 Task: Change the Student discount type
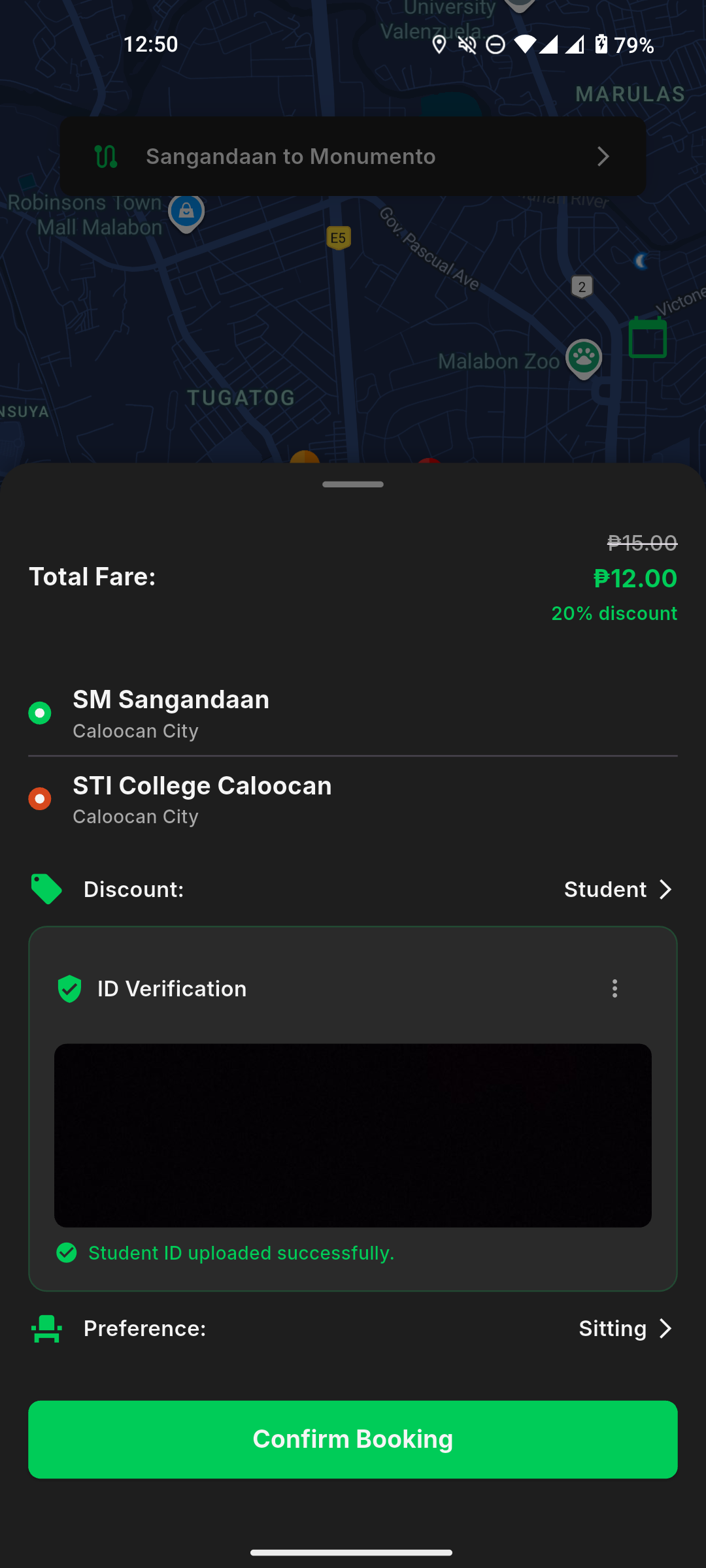[618, 889]
